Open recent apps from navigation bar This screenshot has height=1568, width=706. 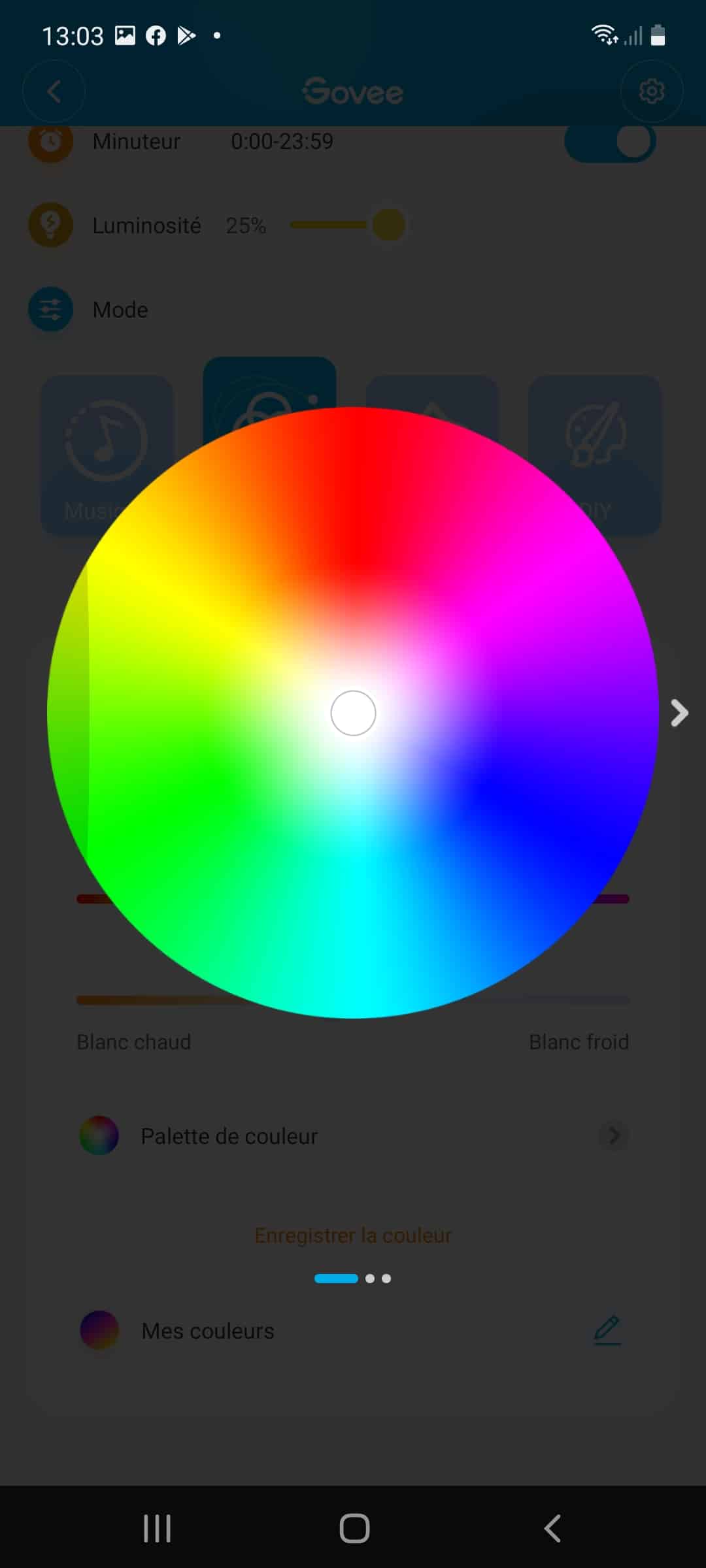tap(157, 1528)
